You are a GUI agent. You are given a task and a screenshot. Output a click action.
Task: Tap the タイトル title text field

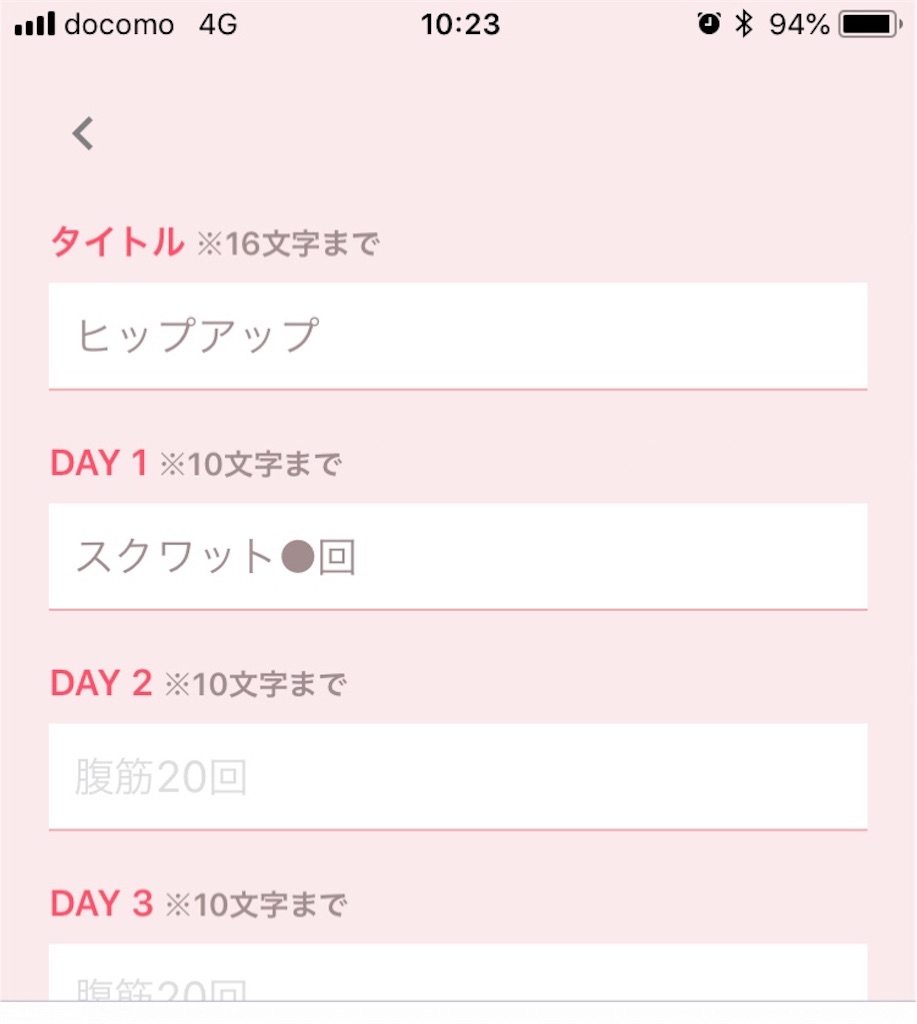[457, 336]
